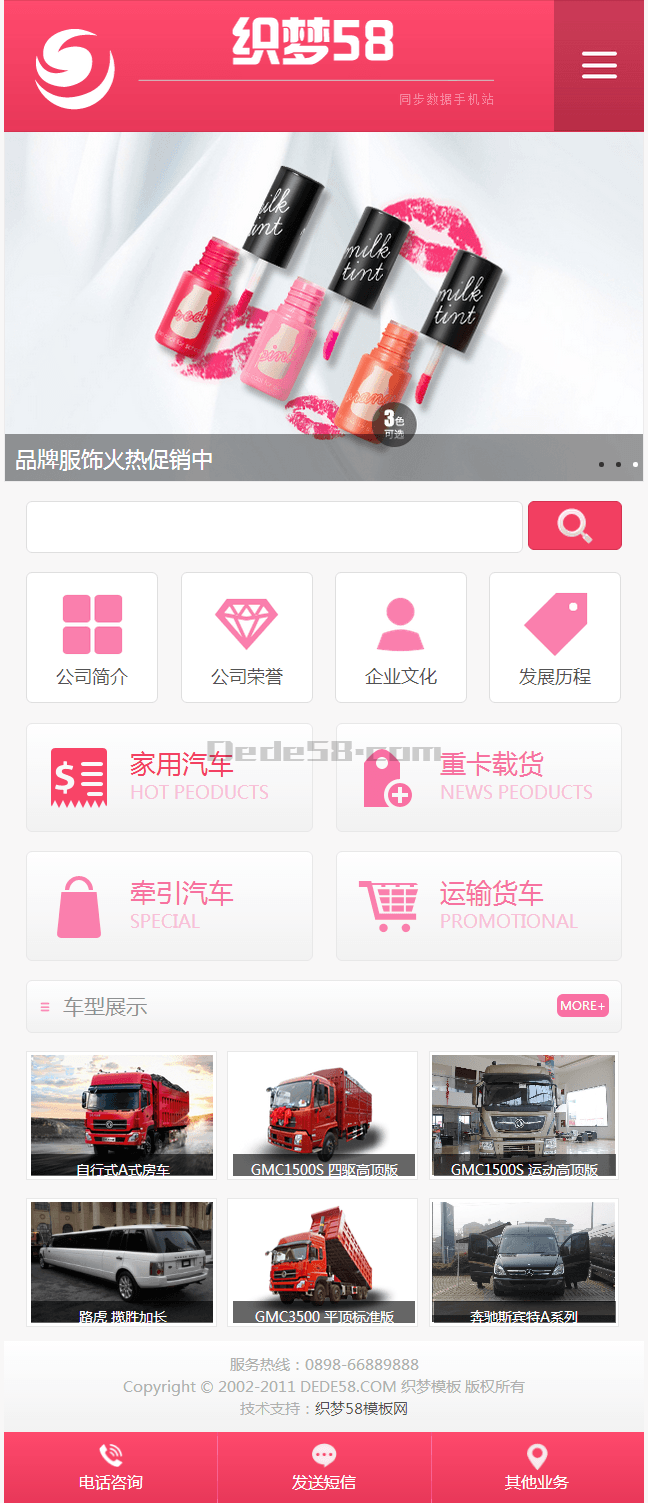
Task: Open 牵引汽车 category
Action: pos(169,906)
